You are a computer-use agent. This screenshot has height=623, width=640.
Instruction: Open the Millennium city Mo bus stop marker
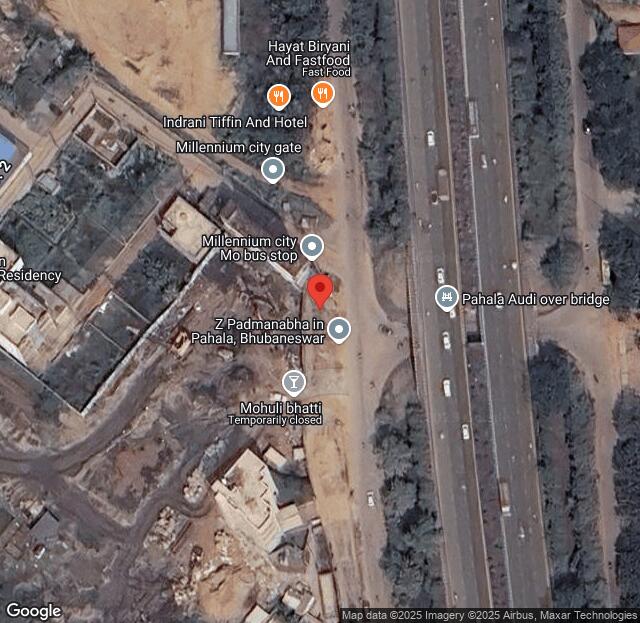pos(312,246)
